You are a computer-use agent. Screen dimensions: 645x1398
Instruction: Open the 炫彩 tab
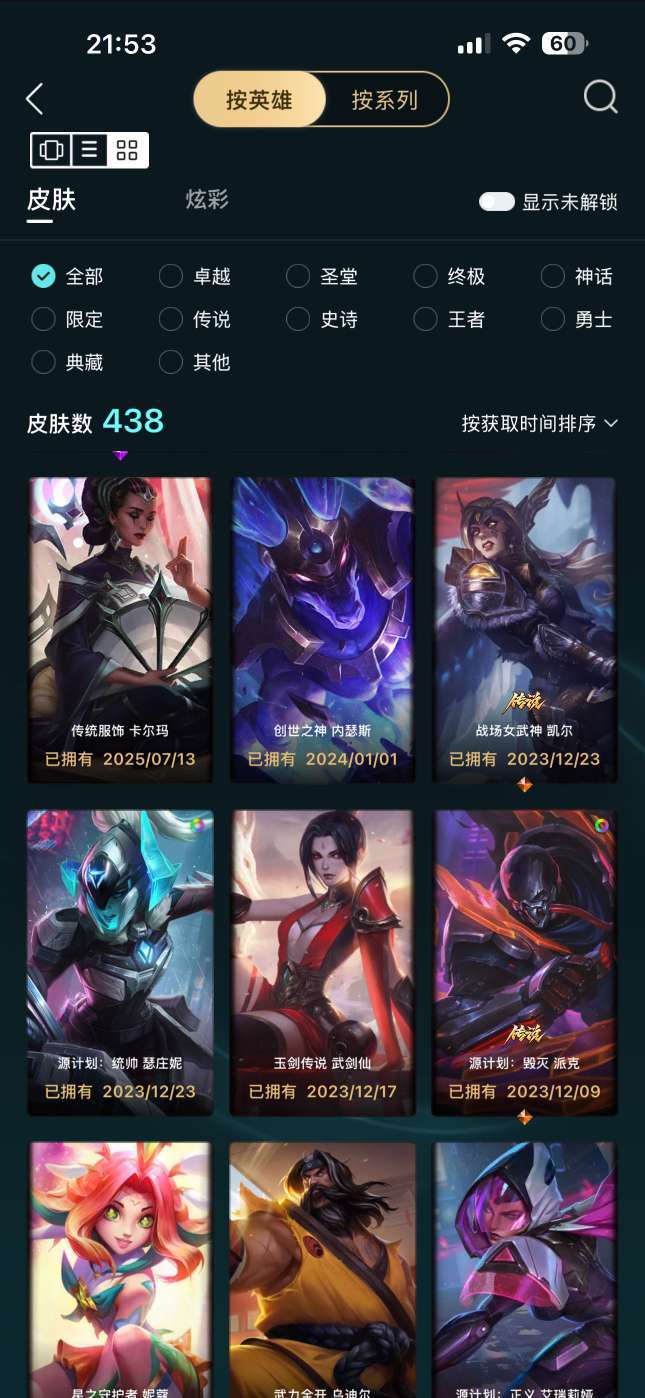207,200
